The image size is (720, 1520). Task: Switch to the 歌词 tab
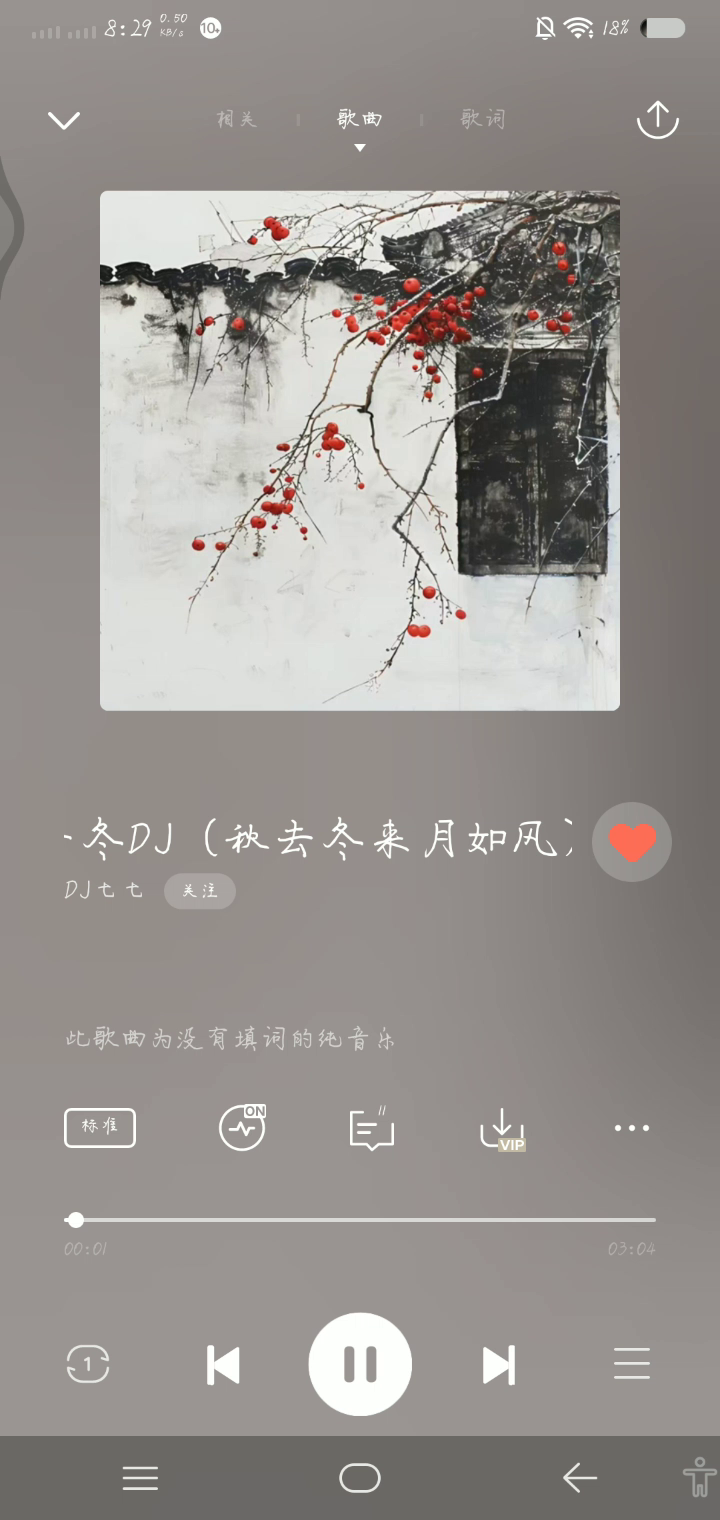[483, 119]
